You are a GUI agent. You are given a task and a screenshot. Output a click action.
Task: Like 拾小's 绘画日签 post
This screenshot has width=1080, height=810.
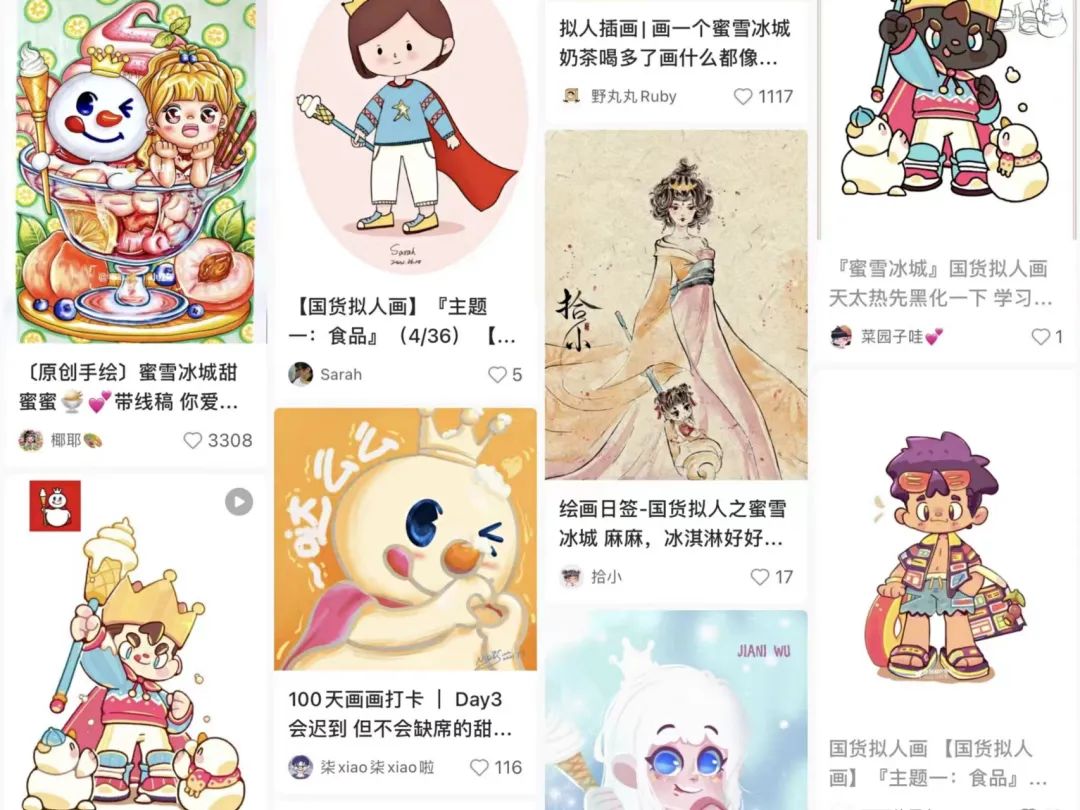tap(760, 577)
